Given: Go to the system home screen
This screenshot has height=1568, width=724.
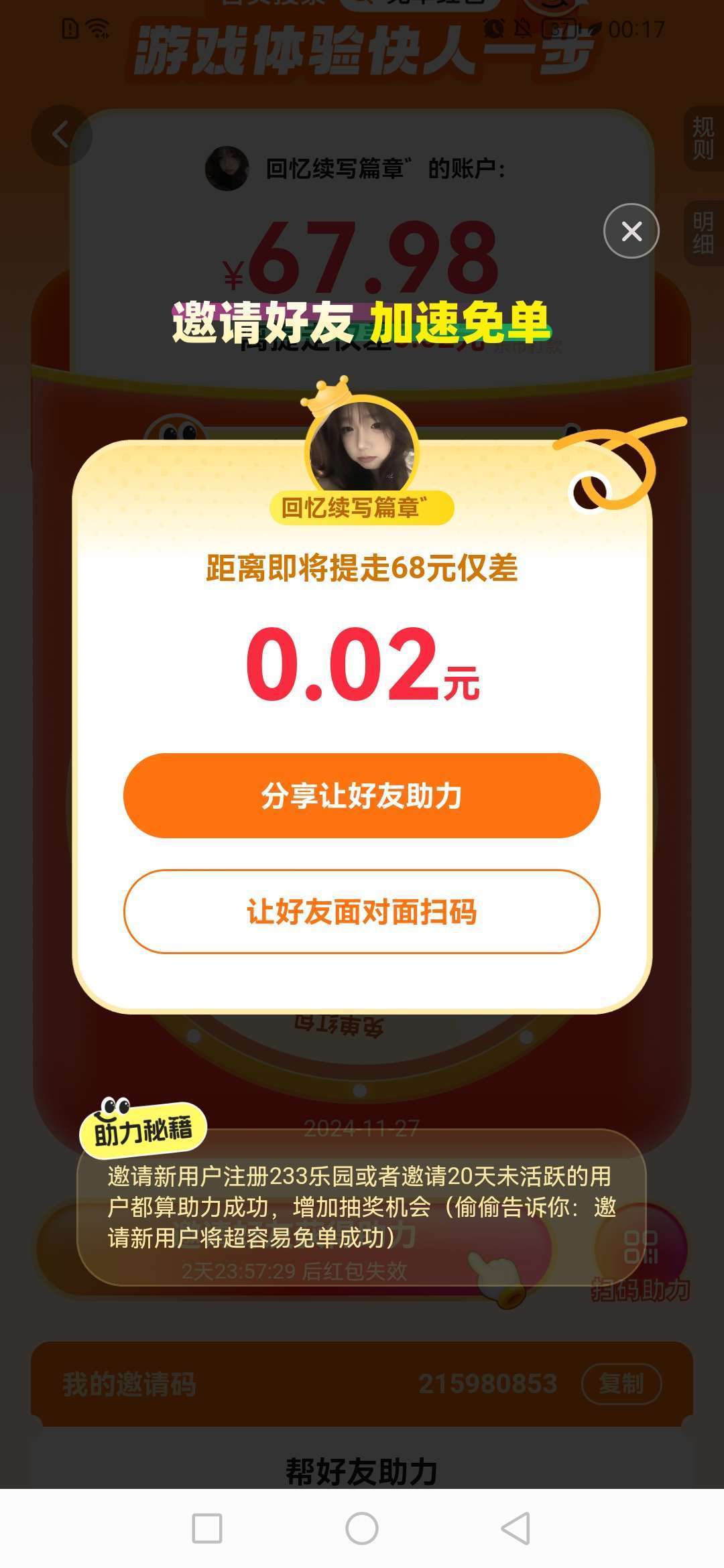Looking at the screenshot, I should 362,1528.
